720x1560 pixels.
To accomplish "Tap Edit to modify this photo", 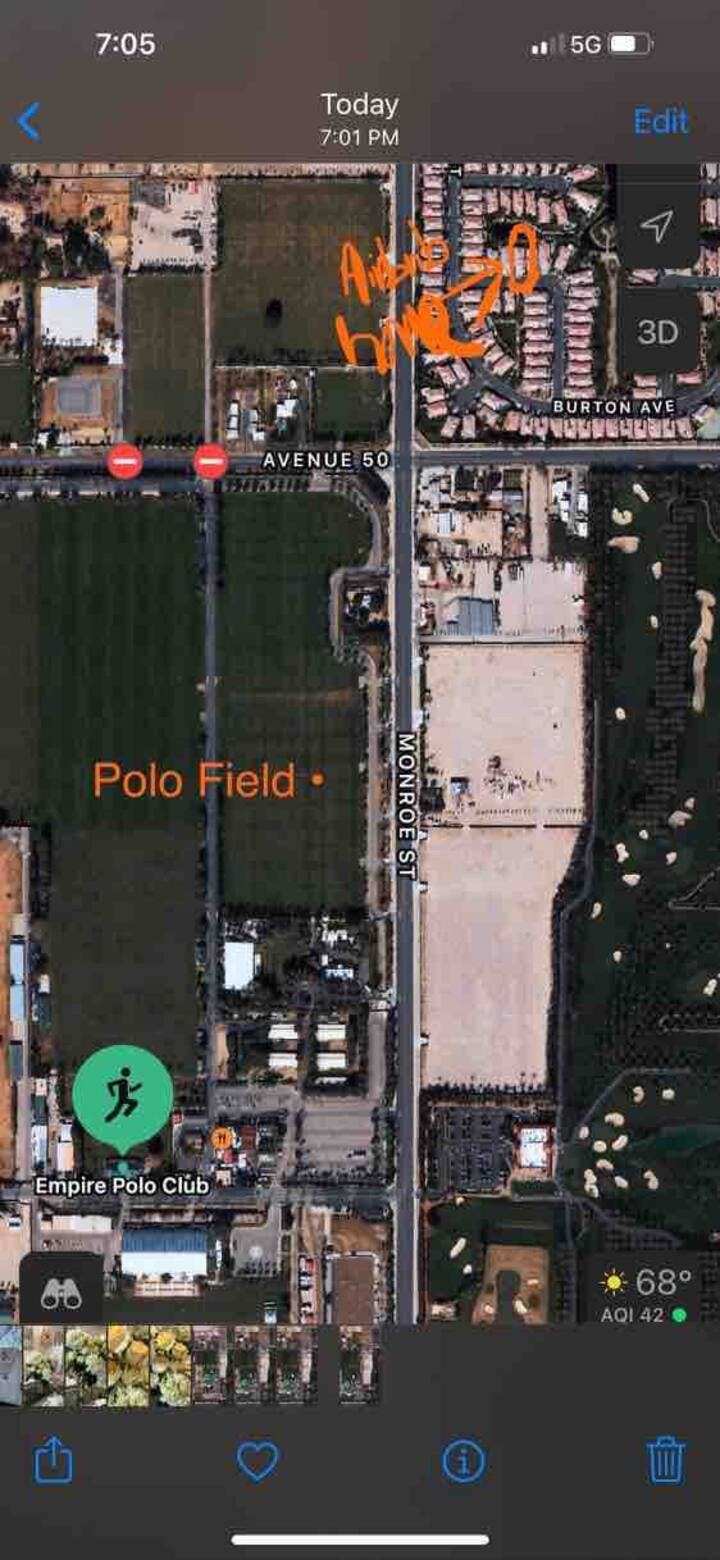I will click(661, 121).
